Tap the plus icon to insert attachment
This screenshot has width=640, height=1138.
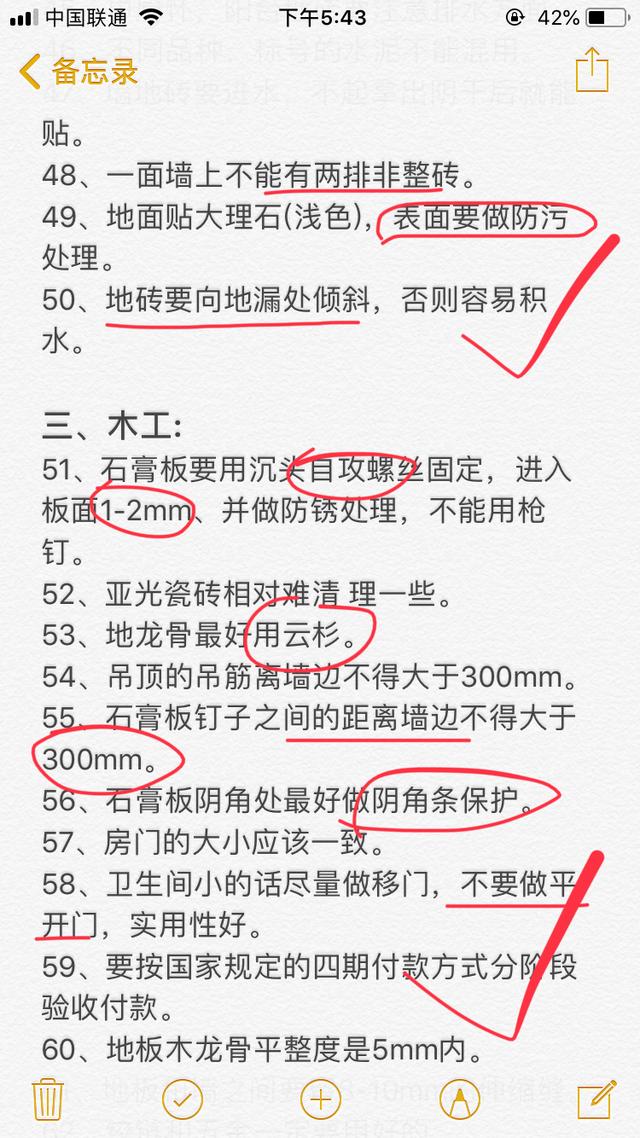click(x=320, y=1099)
